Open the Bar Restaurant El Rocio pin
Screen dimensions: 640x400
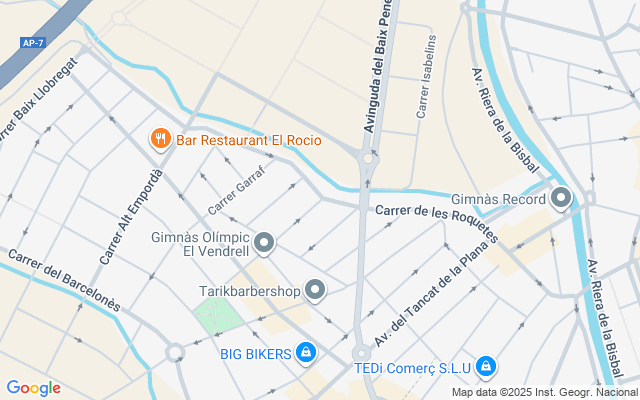click(x=161, y=139)
